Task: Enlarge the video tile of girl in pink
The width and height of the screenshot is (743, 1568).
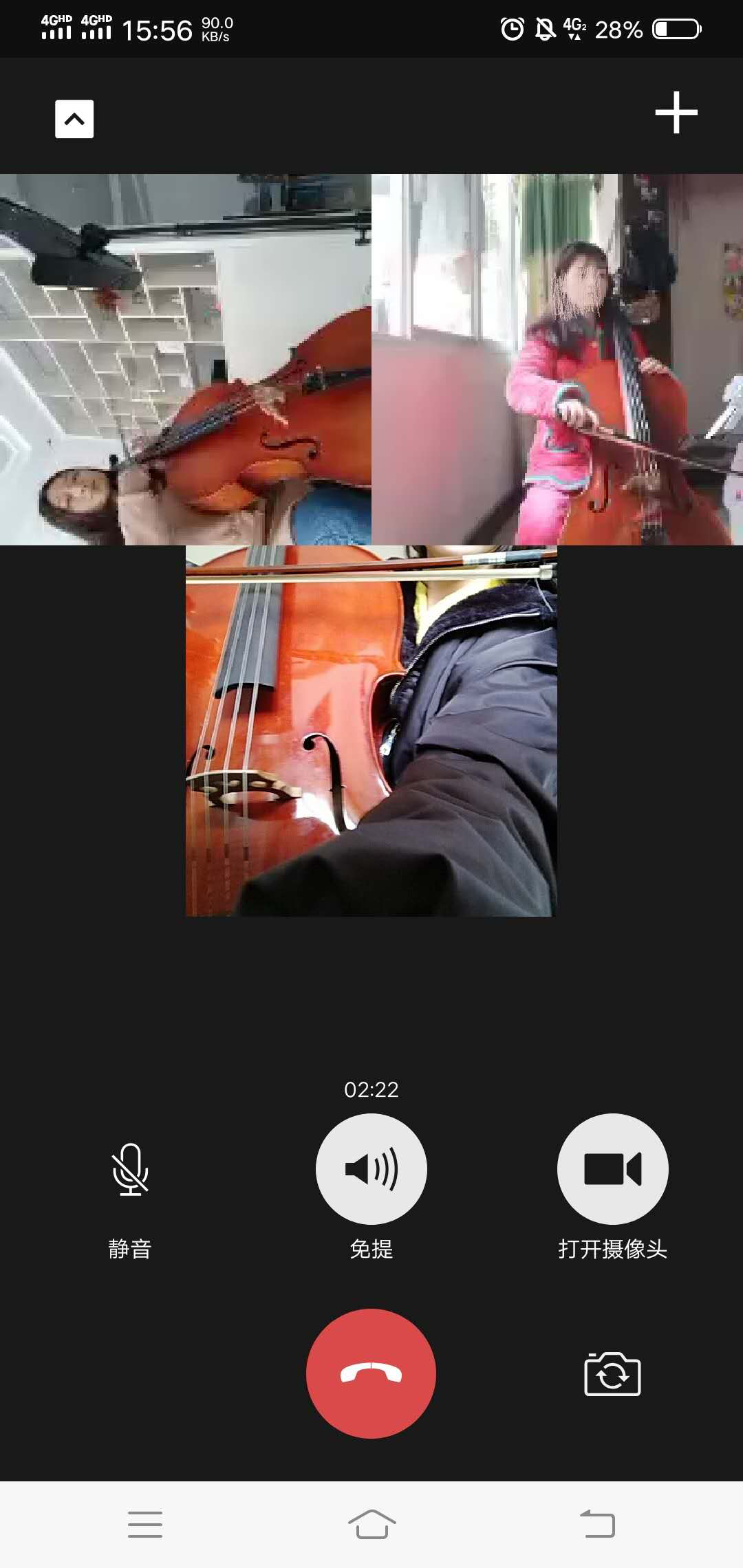Action: (557, 359)
